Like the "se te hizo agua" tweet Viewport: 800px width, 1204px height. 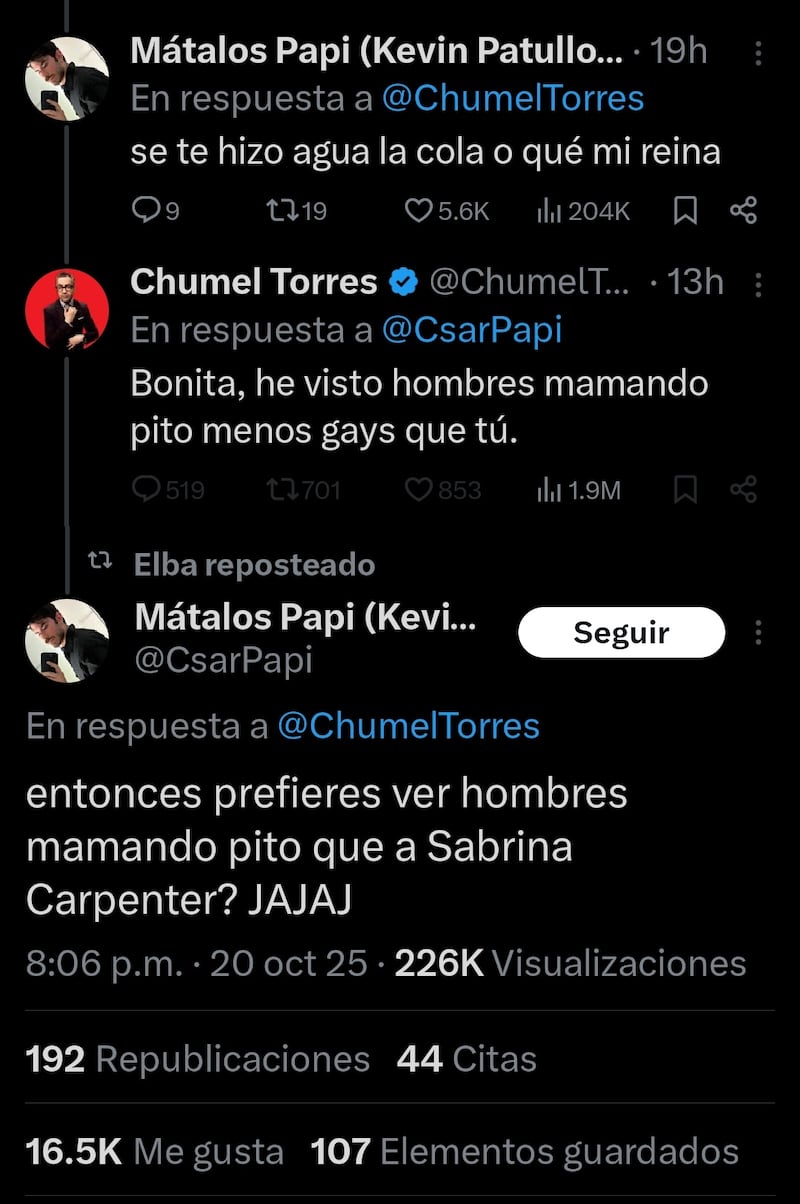[418, 211]
